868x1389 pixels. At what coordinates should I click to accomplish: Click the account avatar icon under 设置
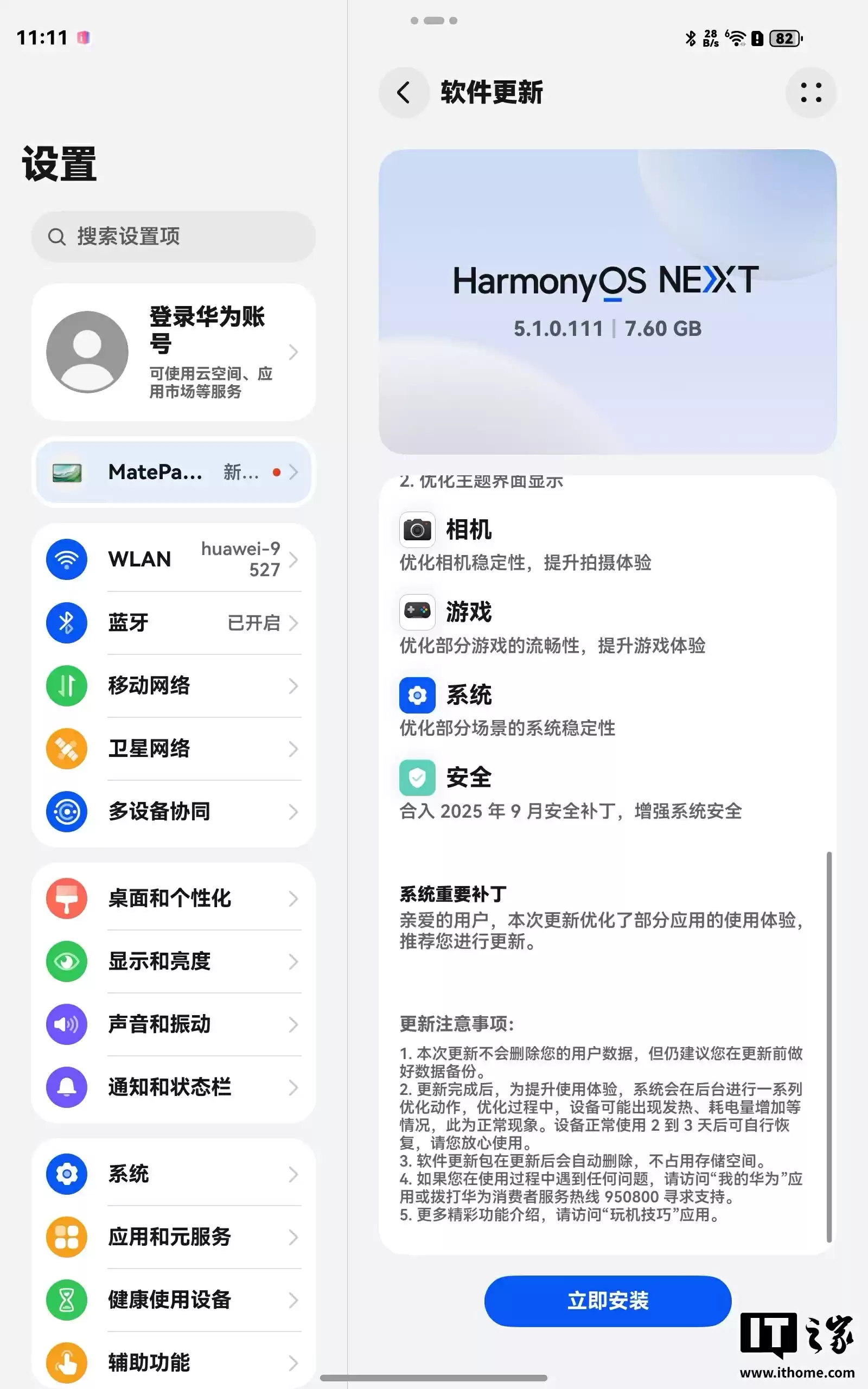pos(87,351)
